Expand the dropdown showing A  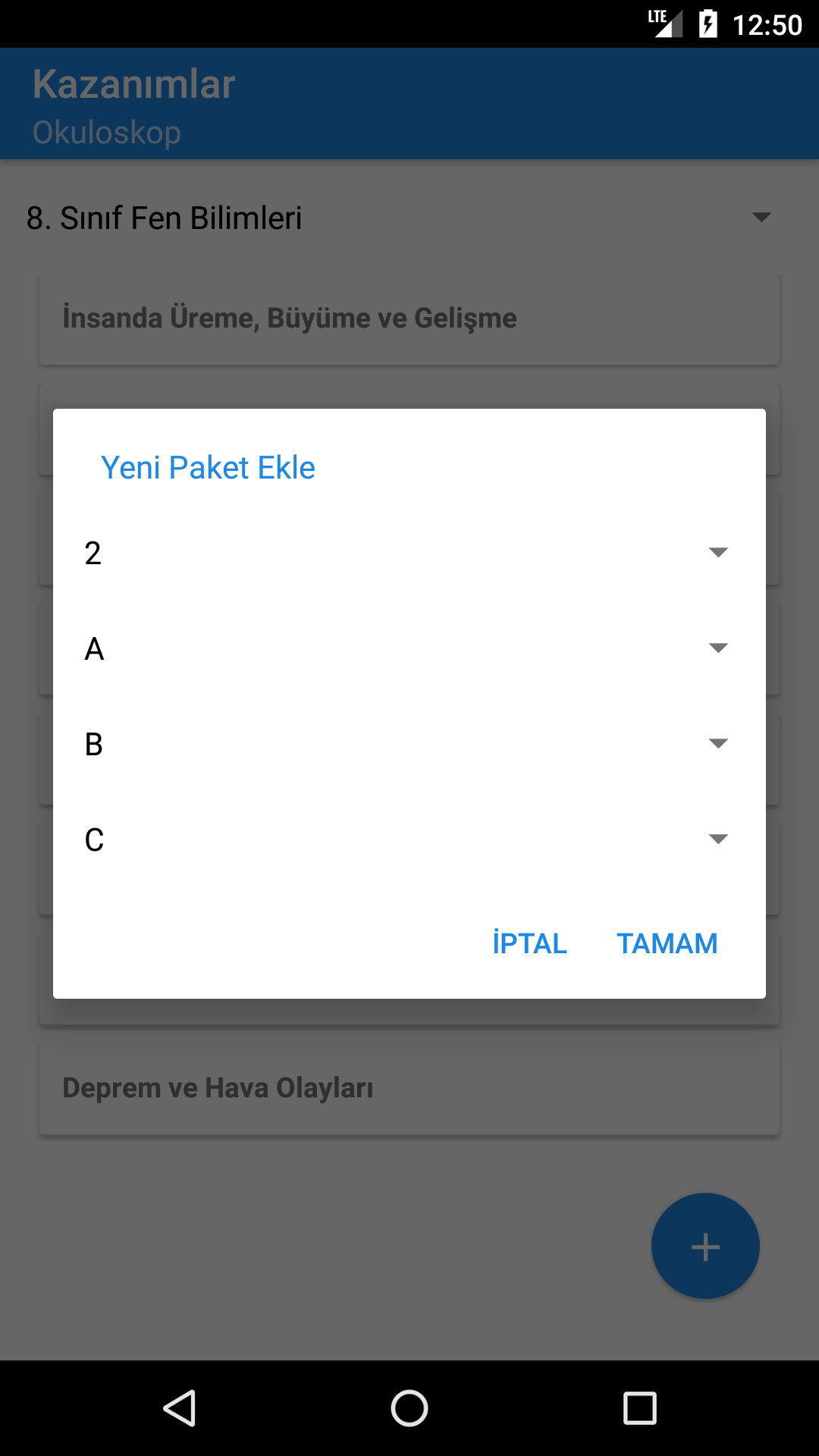pos(409,648)
